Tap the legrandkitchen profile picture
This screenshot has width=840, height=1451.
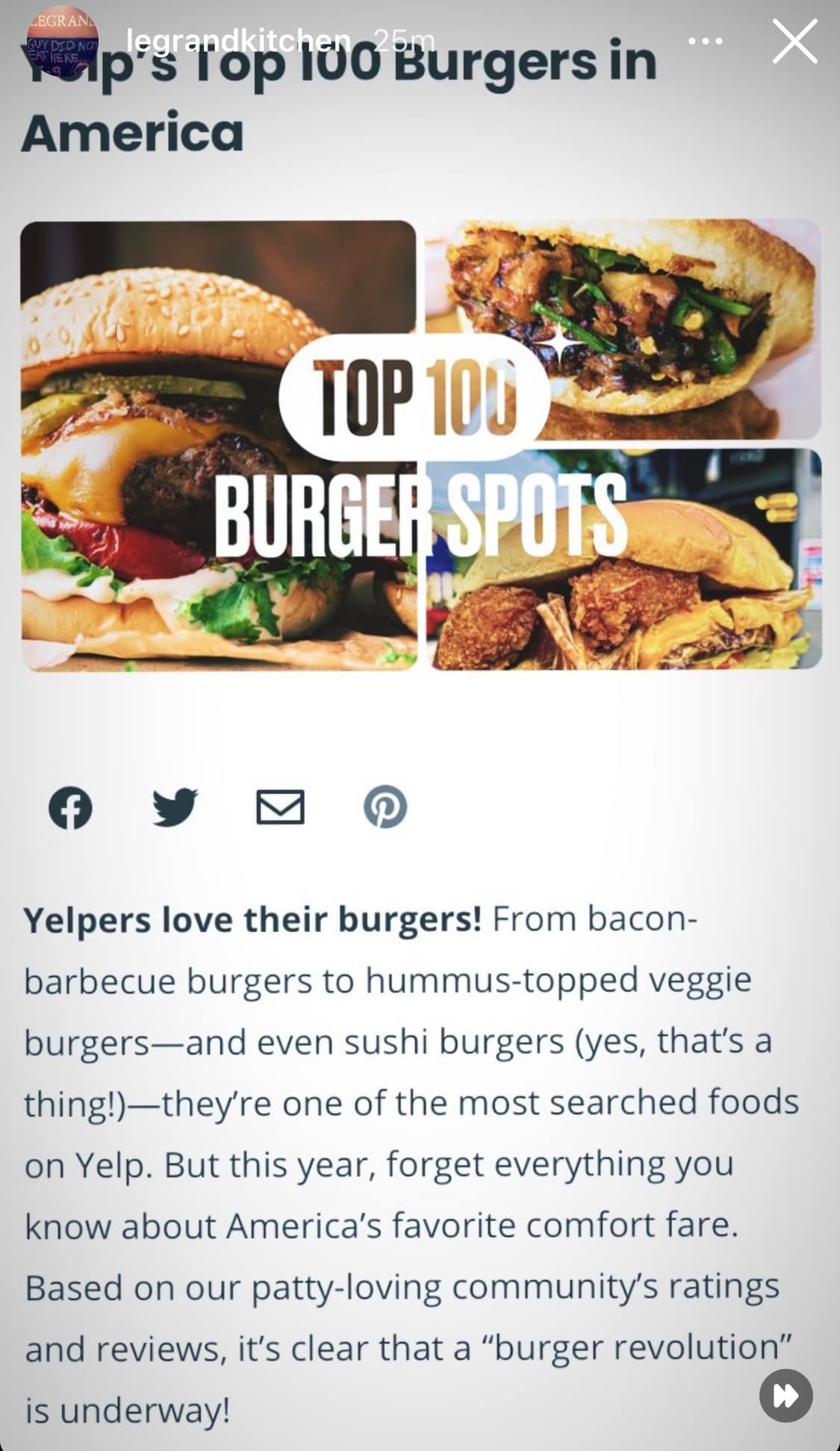63,43
